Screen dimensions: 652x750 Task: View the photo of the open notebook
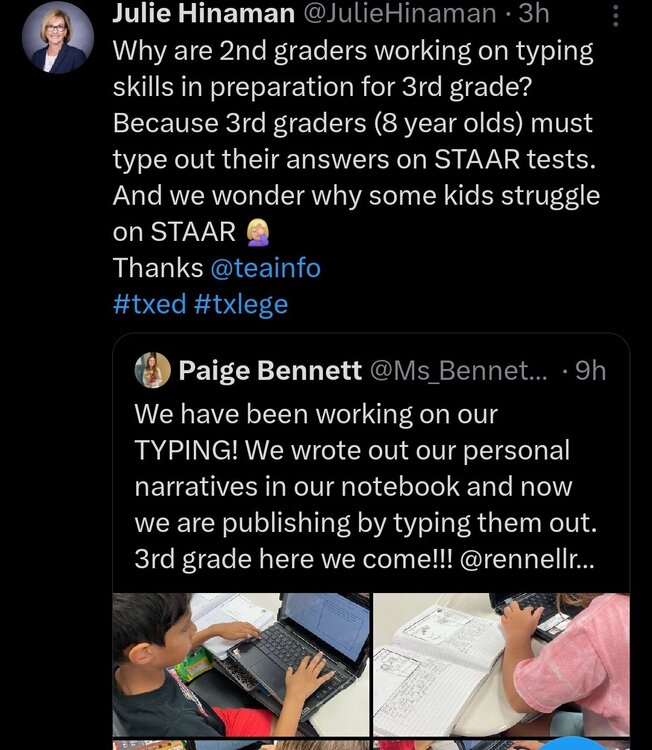pos(500,663)
